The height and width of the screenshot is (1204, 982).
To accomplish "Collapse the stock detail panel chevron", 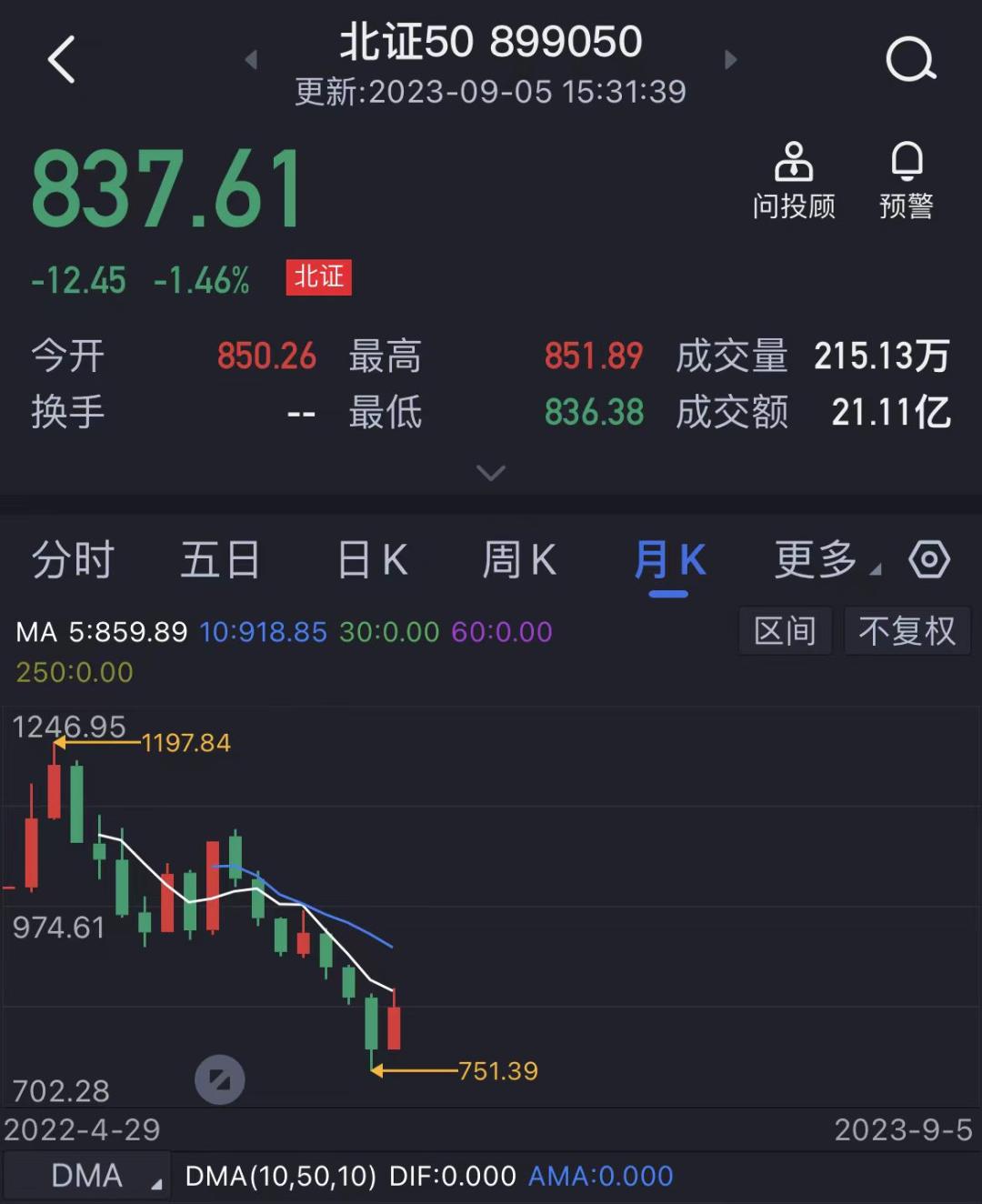I will point(491,473).
